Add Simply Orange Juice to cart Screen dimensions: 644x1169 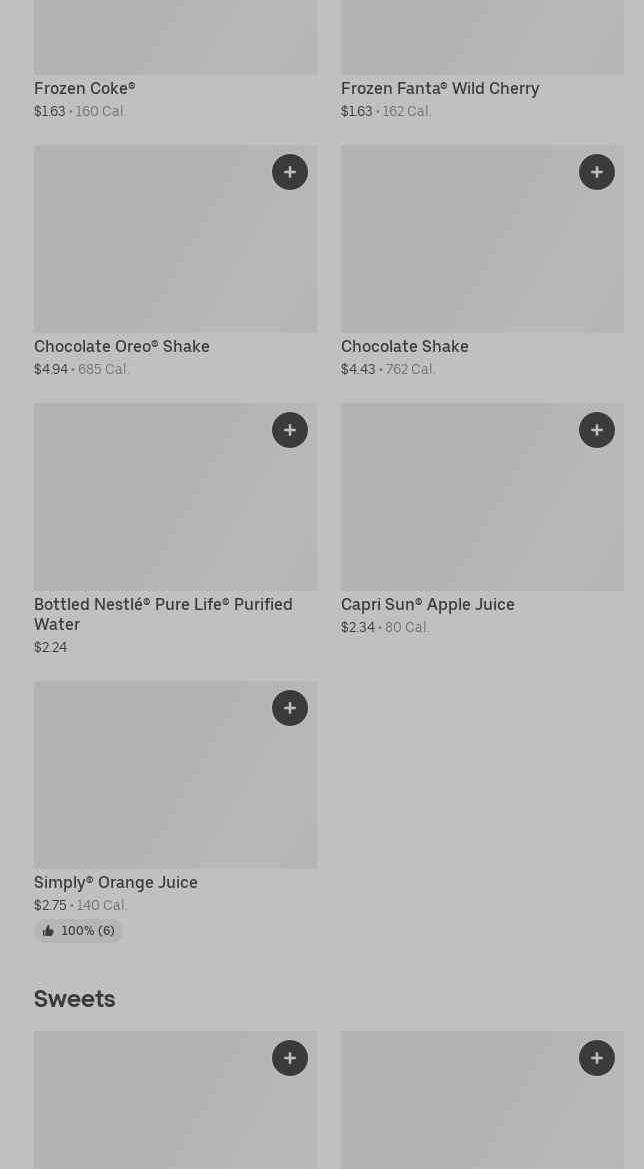click(290, 708)
